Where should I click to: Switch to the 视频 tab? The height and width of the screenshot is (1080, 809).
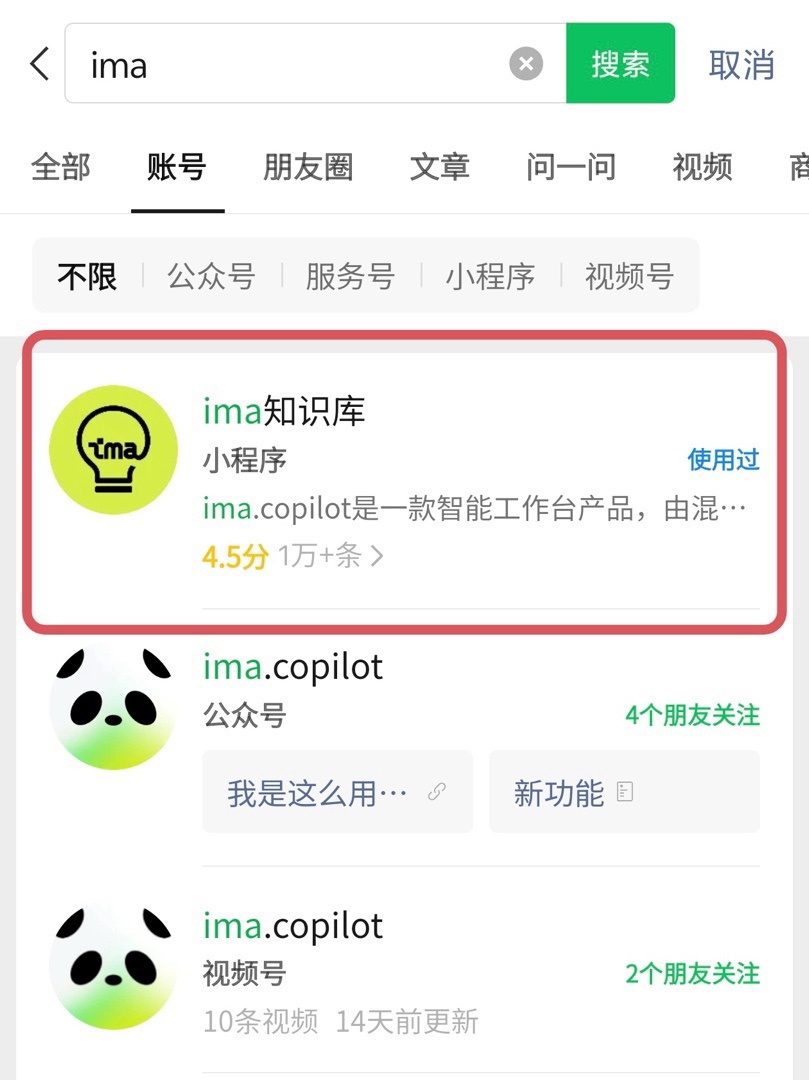pyautogui.click(x=702, y=167)
